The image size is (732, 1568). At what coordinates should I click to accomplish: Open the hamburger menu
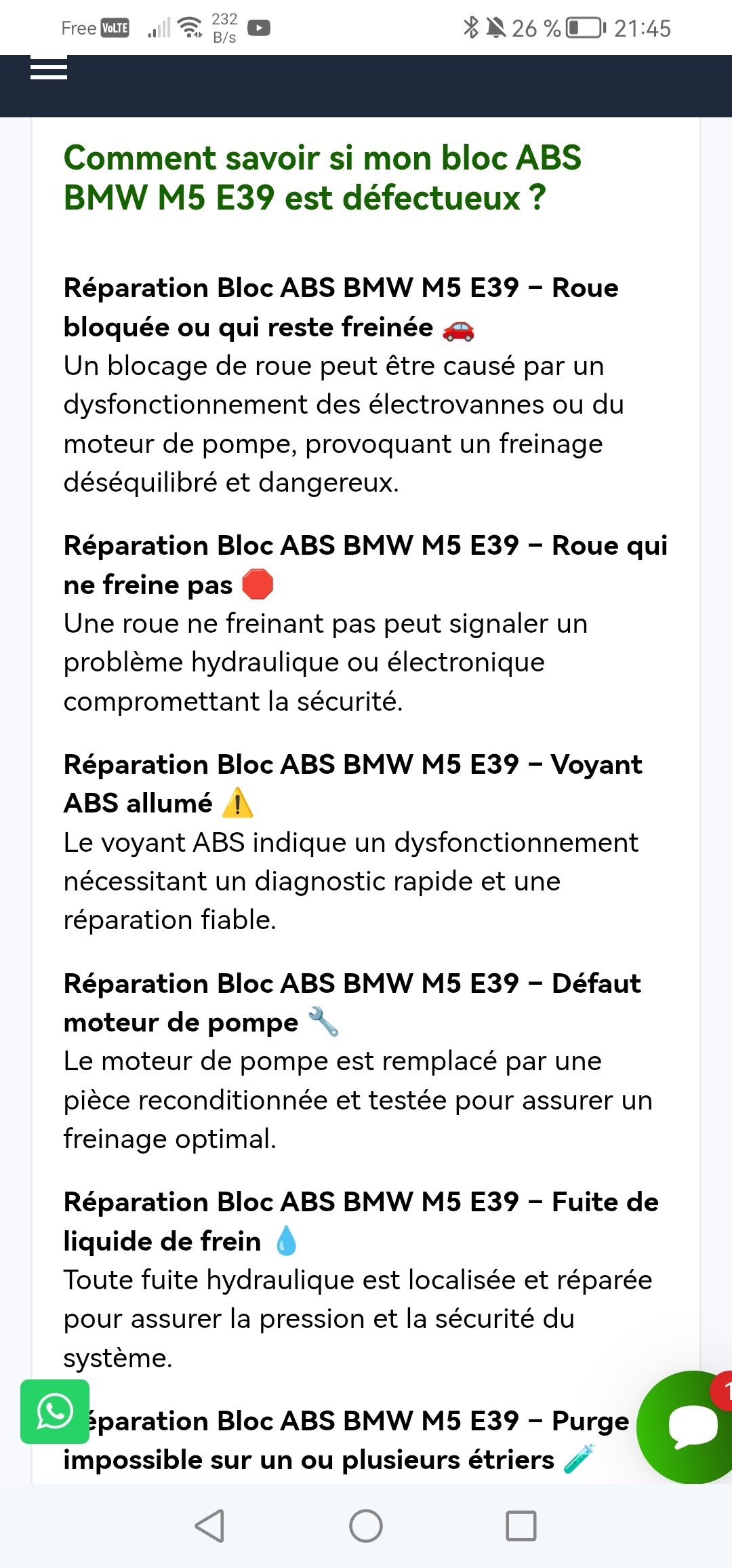click(x=49, y=69)
